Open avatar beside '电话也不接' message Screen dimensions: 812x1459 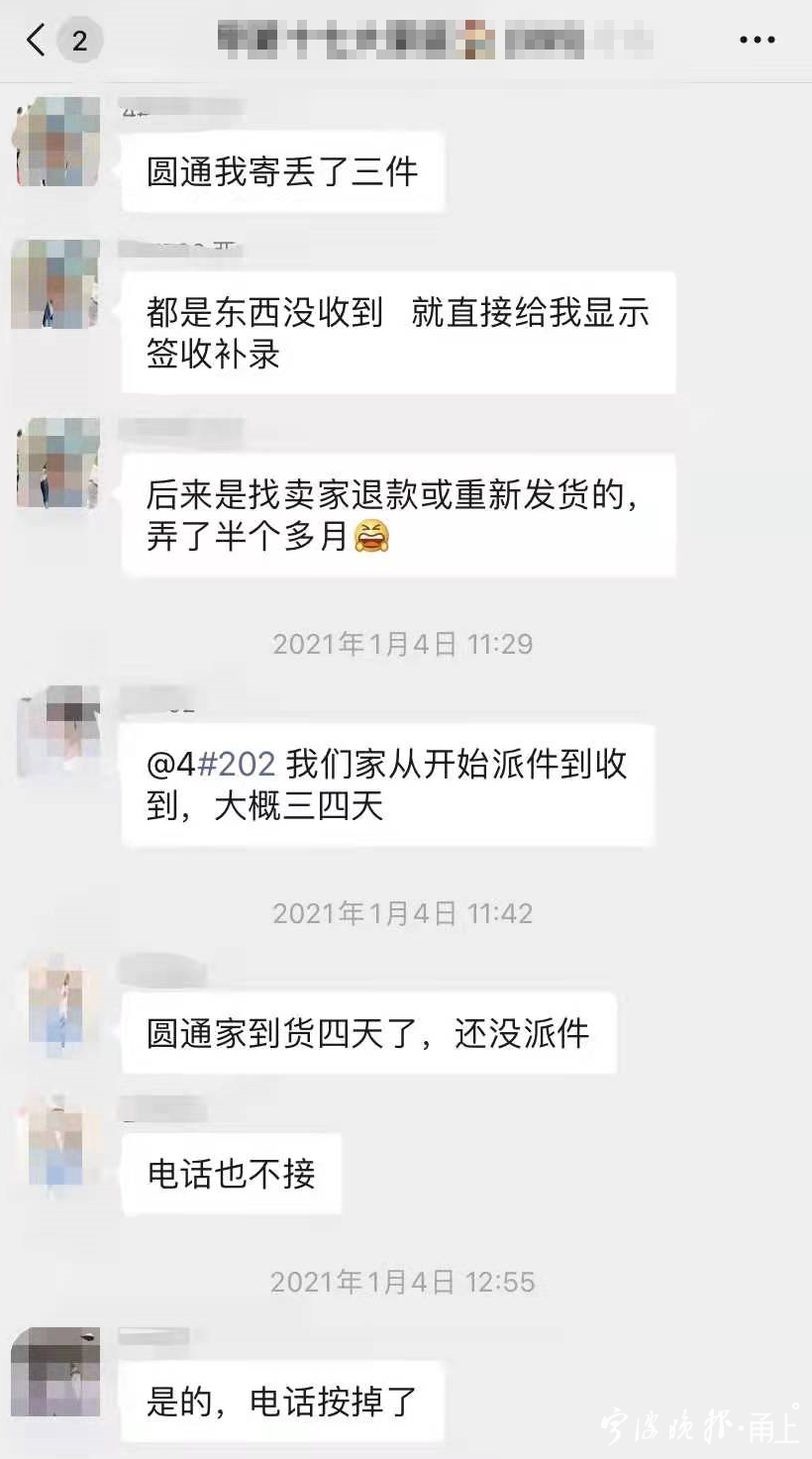click(x=56, y=1142)
